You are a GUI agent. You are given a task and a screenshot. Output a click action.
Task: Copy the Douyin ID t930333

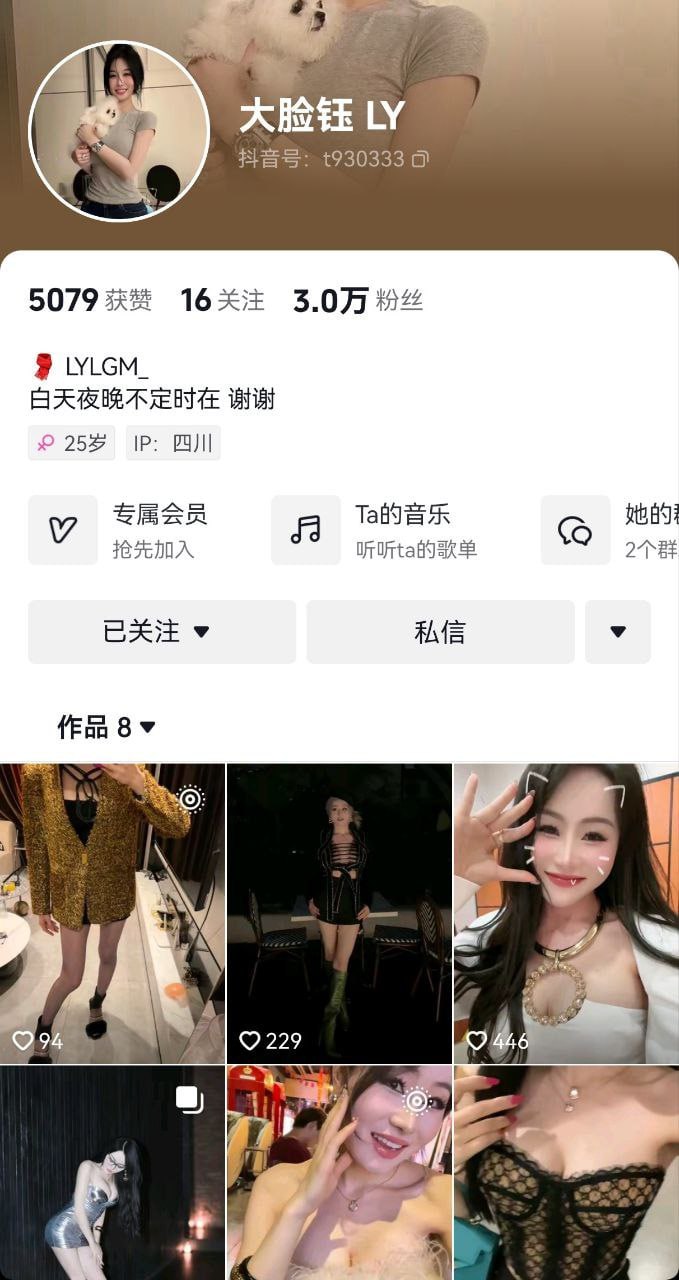(421, 159)
